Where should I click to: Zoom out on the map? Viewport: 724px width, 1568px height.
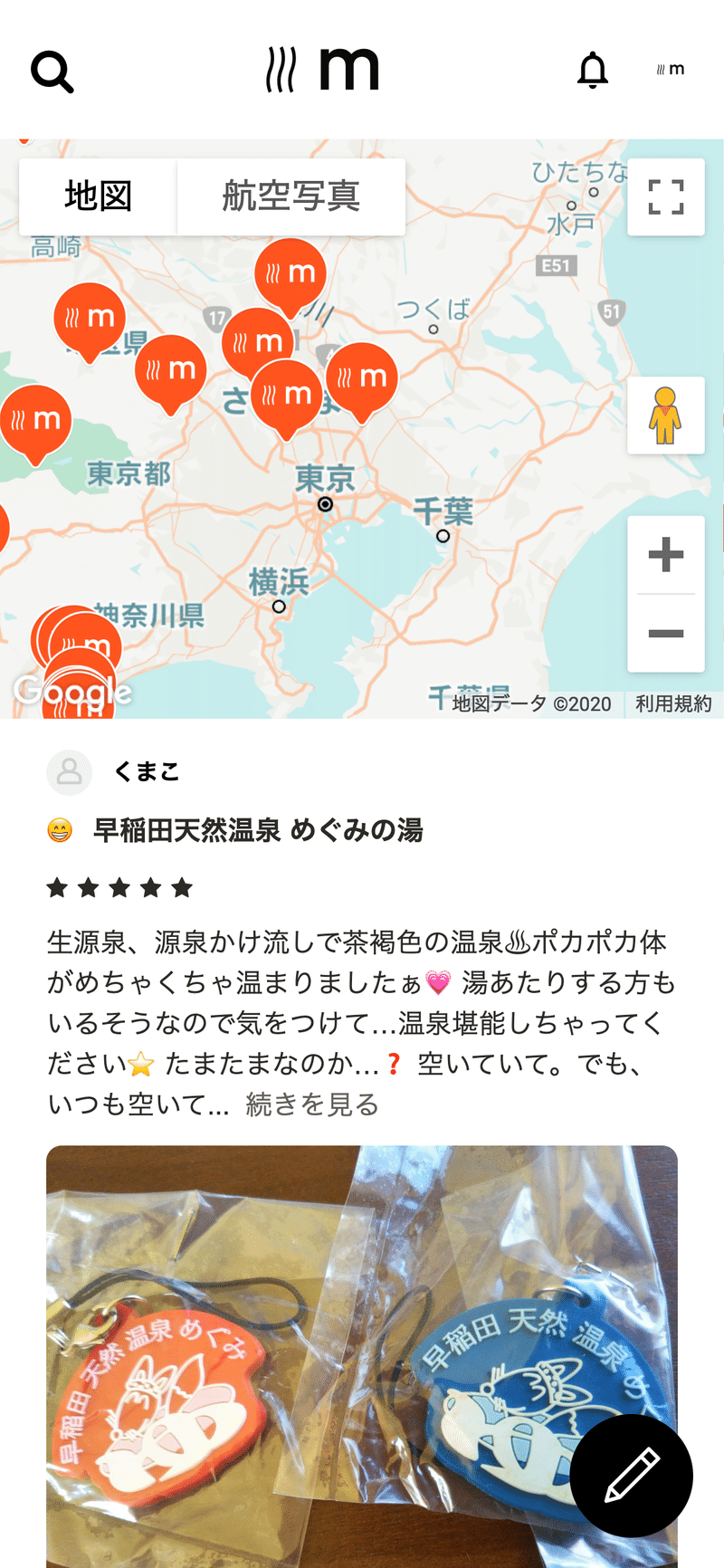[666, 633]
